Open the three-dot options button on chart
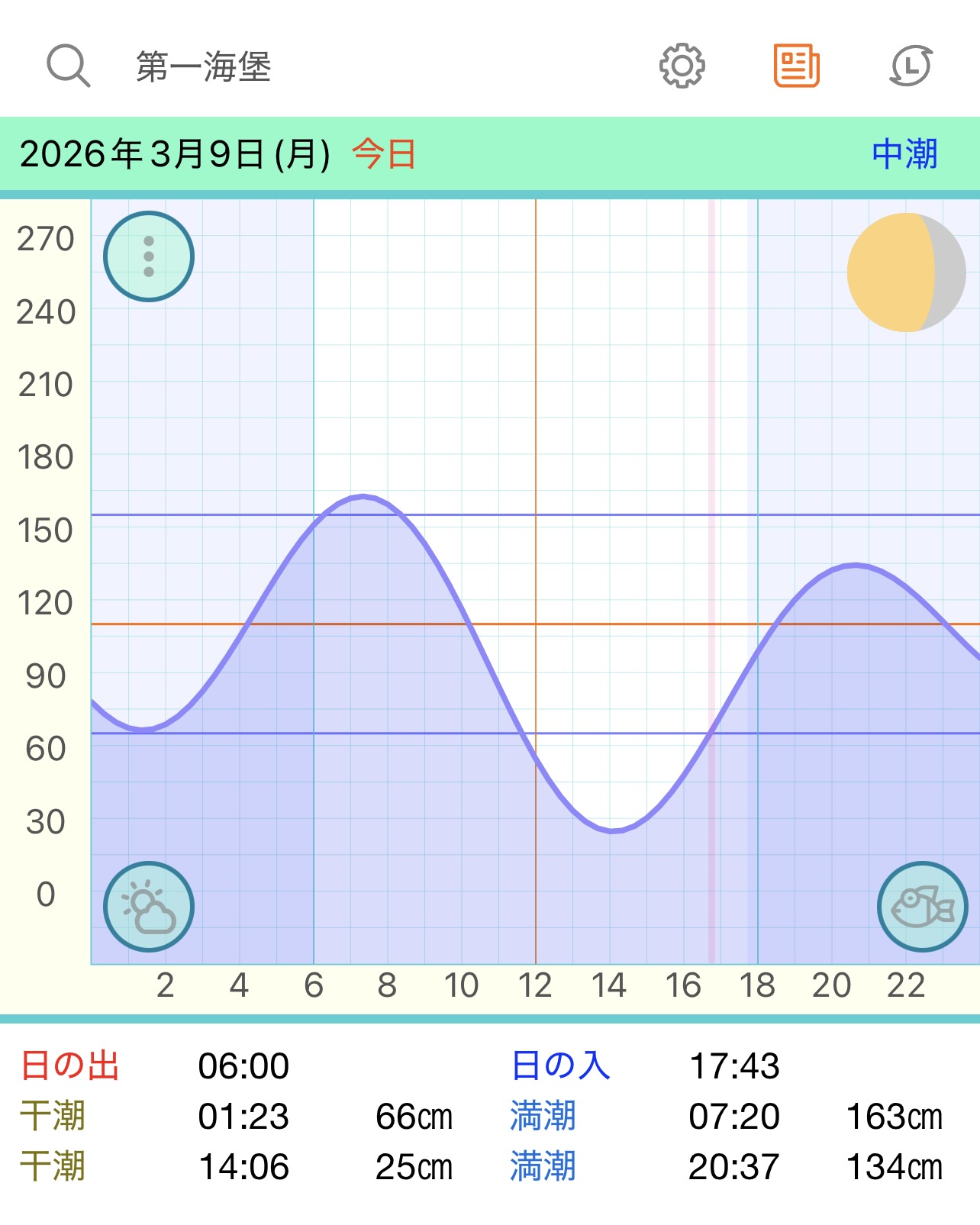This screenshot has width=980, height=1225. [x=149, y=256]
